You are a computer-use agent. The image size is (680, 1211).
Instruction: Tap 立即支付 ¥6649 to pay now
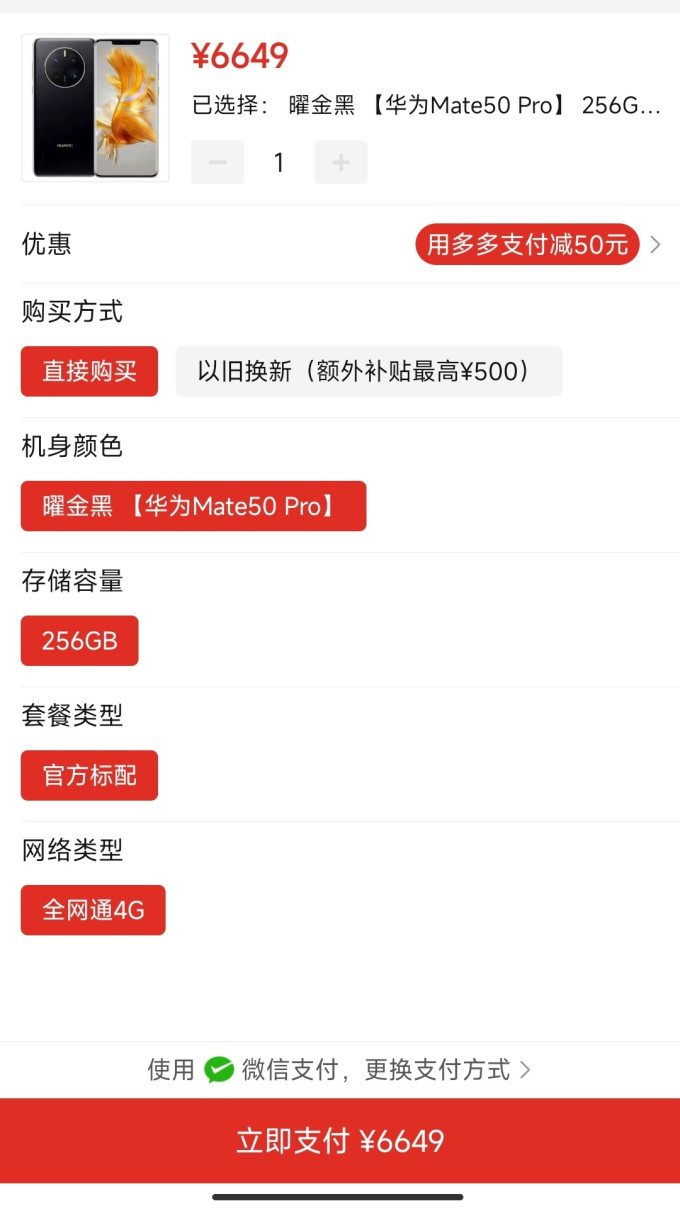tap(340, 1141)
